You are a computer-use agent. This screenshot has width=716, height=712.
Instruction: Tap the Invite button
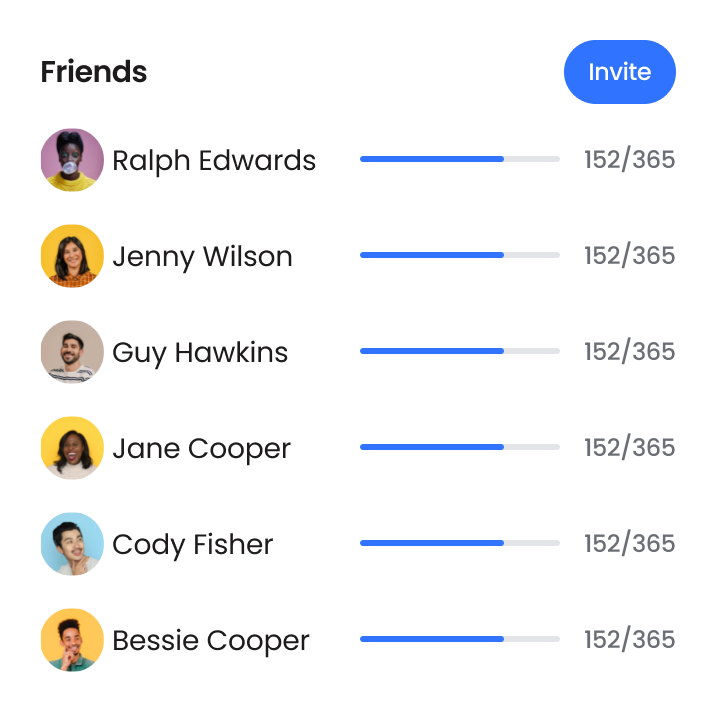619,72
